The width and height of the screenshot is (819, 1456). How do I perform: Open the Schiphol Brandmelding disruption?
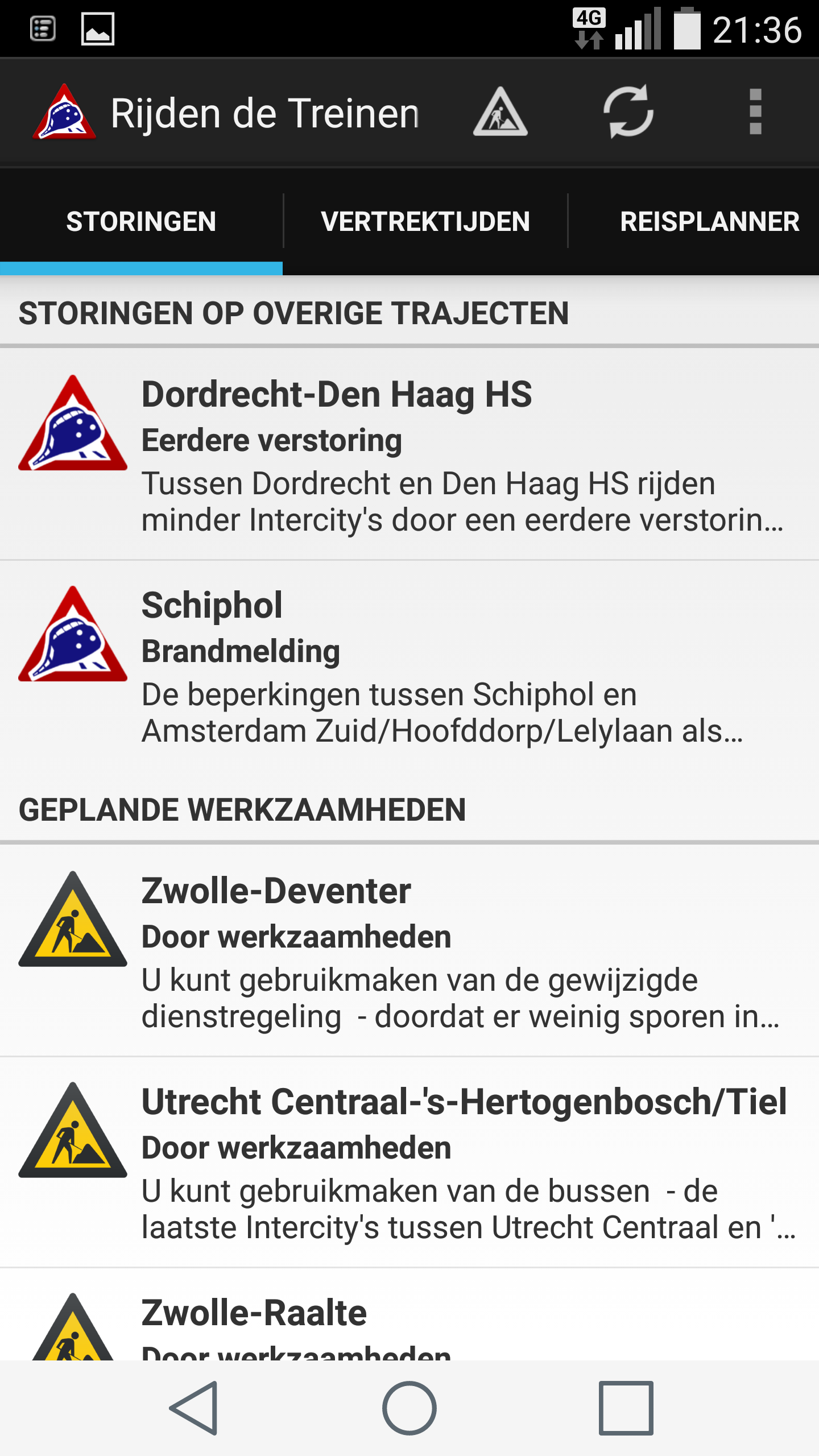point(409,665)
